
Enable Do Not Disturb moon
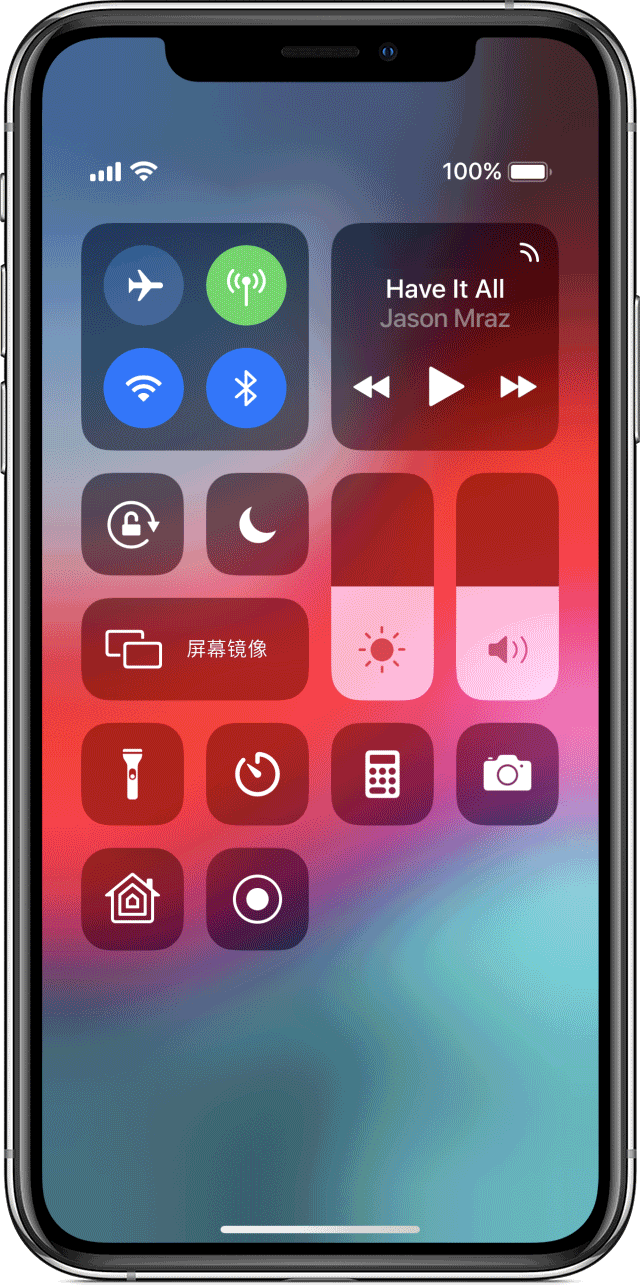click(x=257, y=524)
